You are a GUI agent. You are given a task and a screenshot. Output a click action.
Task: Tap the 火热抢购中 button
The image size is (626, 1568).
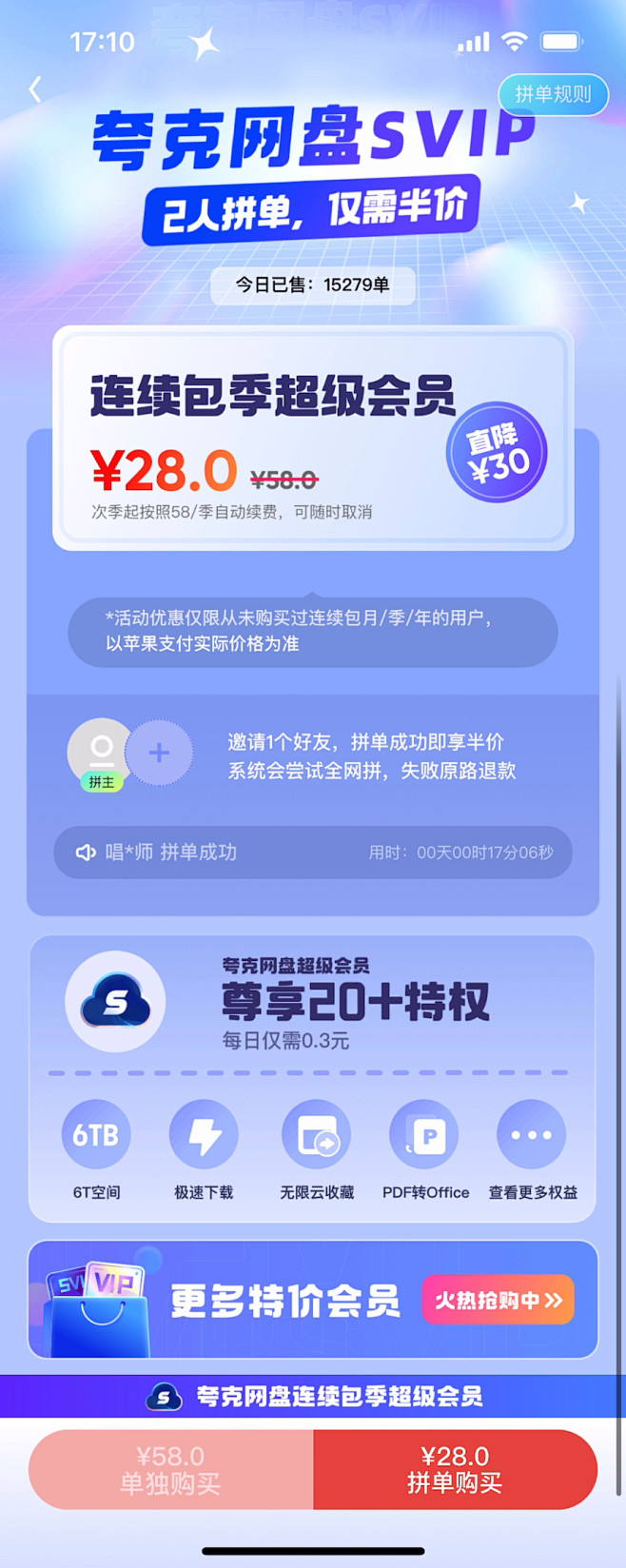pos(498,1300)
